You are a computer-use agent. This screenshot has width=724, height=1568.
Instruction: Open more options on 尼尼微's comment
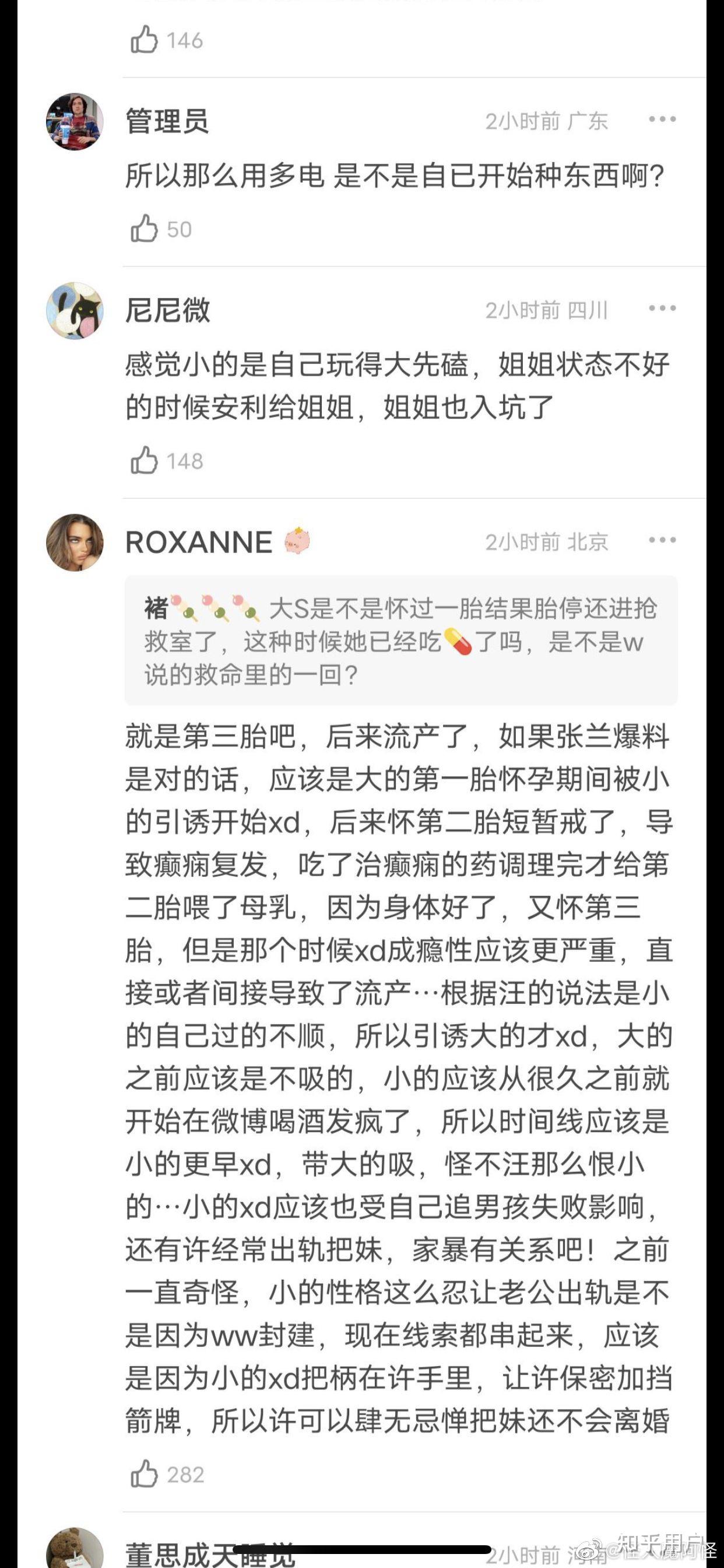(662, 309)
